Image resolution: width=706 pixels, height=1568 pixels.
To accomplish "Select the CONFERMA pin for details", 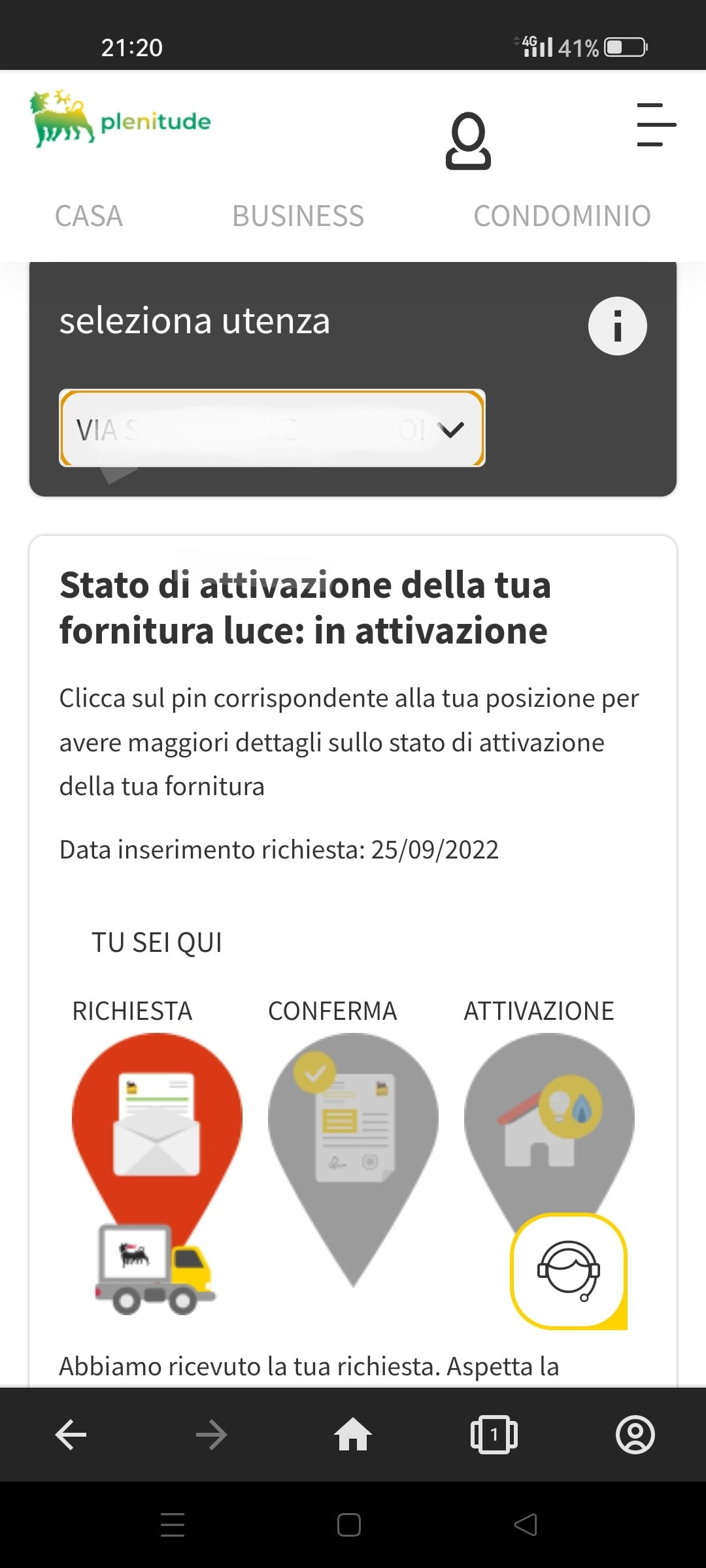I will pyautogui.click(x=353, y=1130).
